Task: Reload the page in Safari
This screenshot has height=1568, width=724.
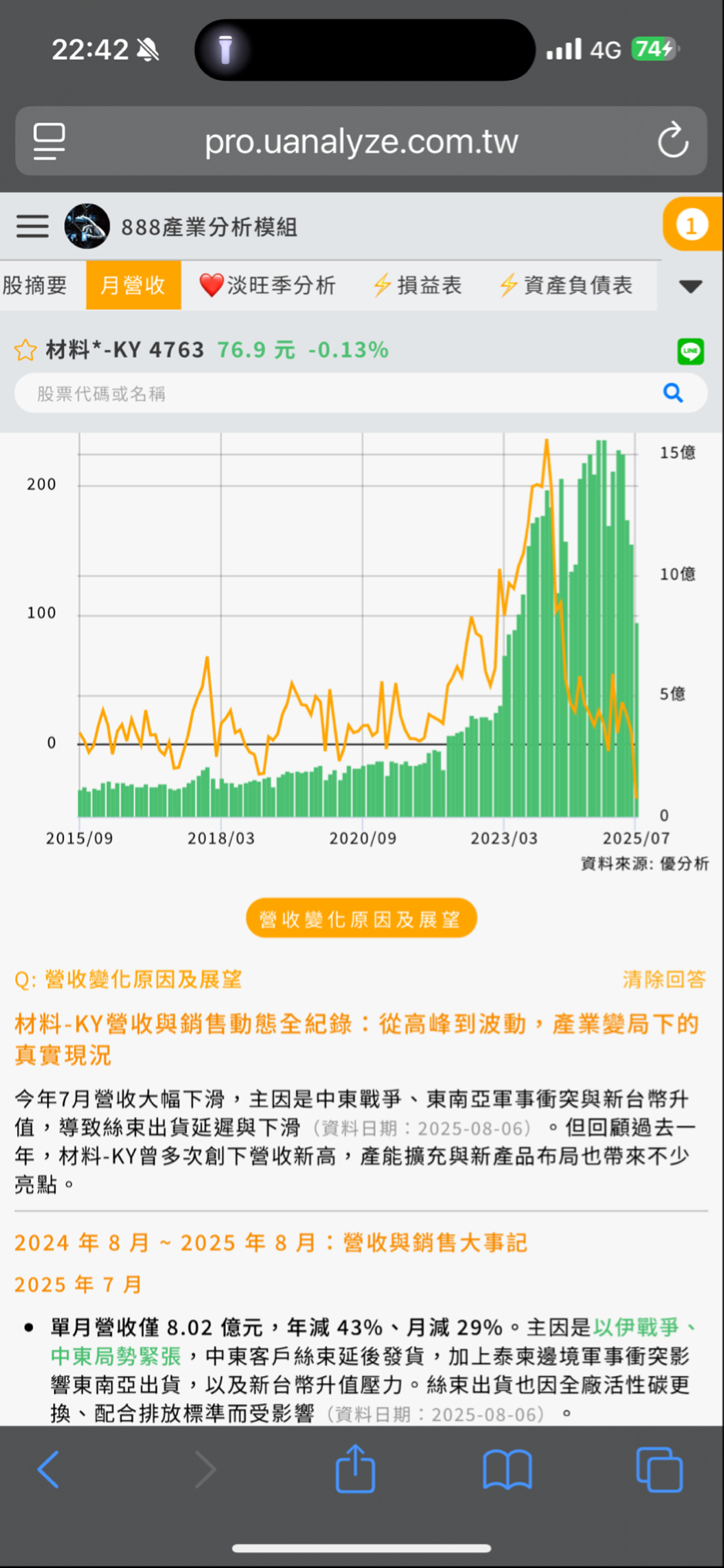Action: point(672,140)
